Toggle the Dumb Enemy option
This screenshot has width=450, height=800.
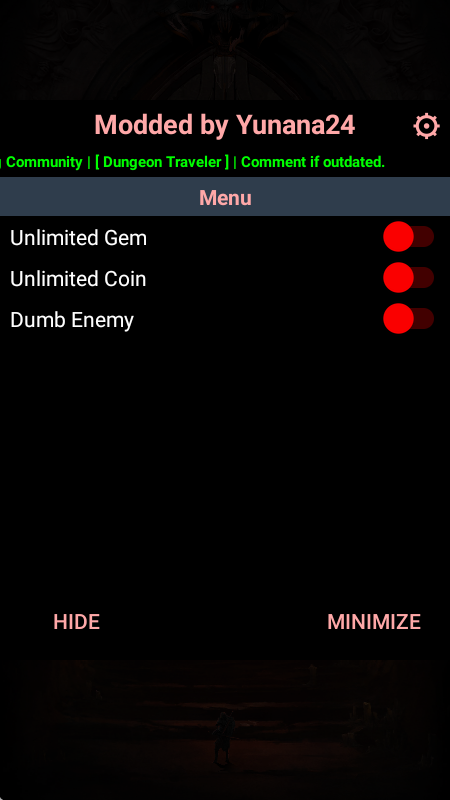tap(409, 318)
